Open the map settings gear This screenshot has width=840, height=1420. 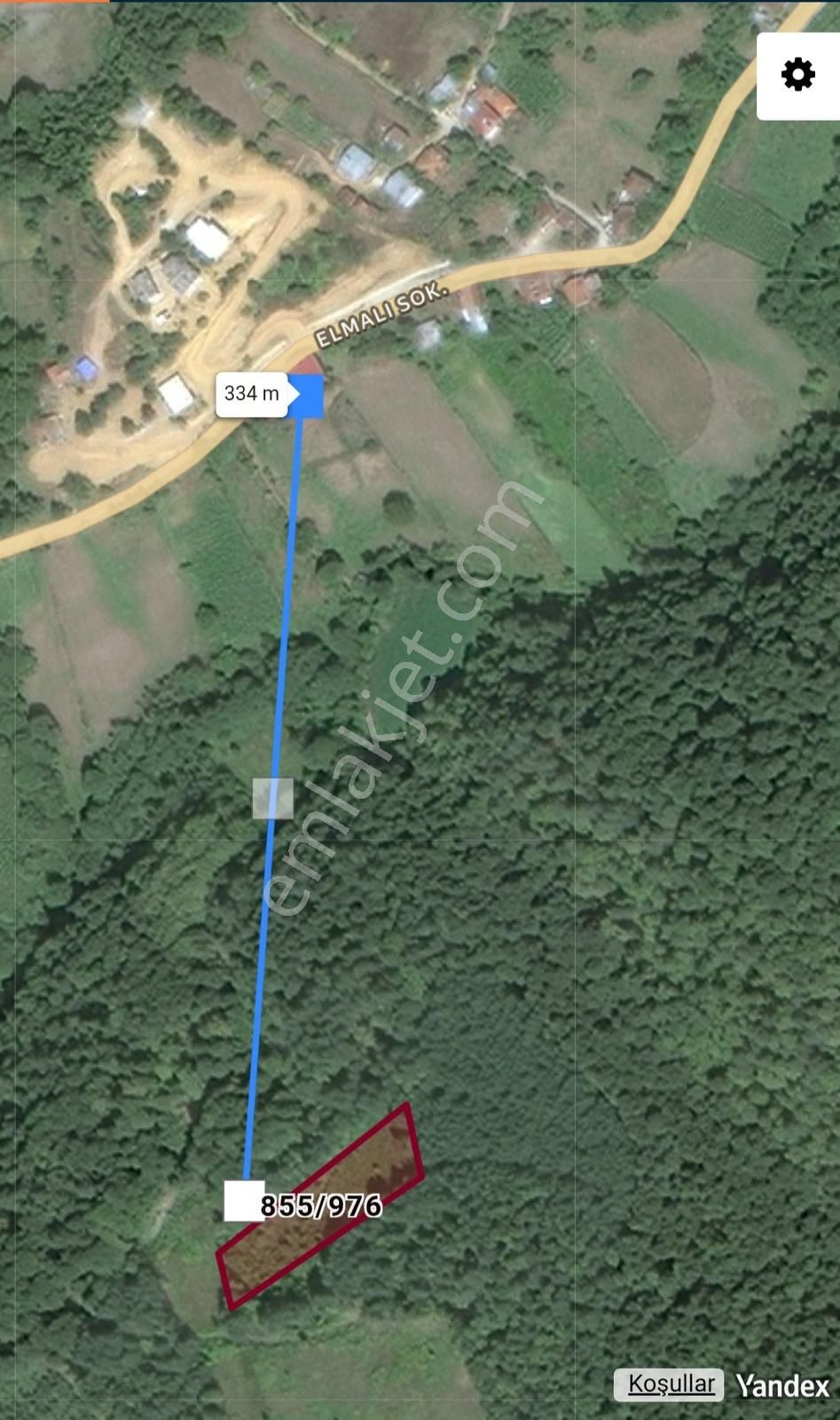(797, 75)
